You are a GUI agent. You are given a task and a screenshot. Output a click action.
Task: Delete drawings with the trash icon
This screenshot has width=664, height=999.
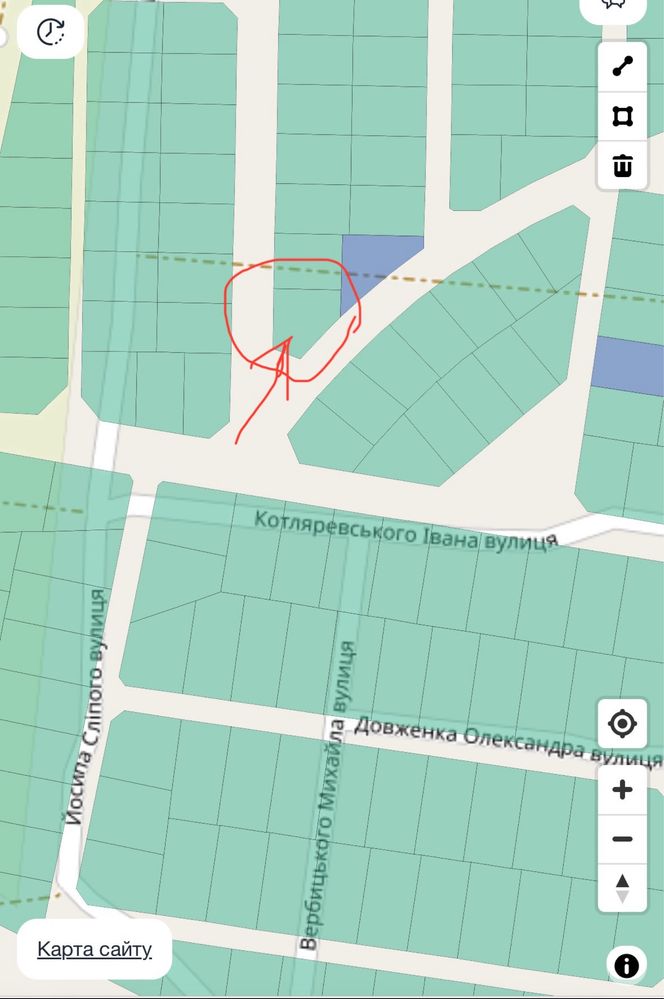coord(622,165)
